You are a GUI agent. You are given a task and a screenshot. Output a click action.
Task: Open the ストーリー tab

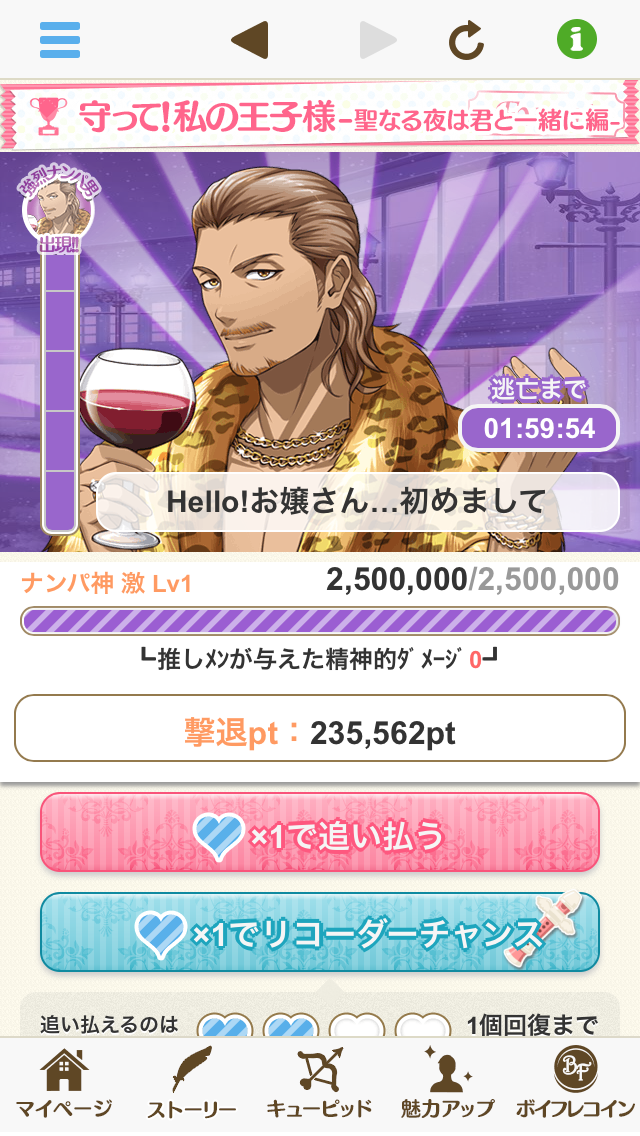point(192,1086)
